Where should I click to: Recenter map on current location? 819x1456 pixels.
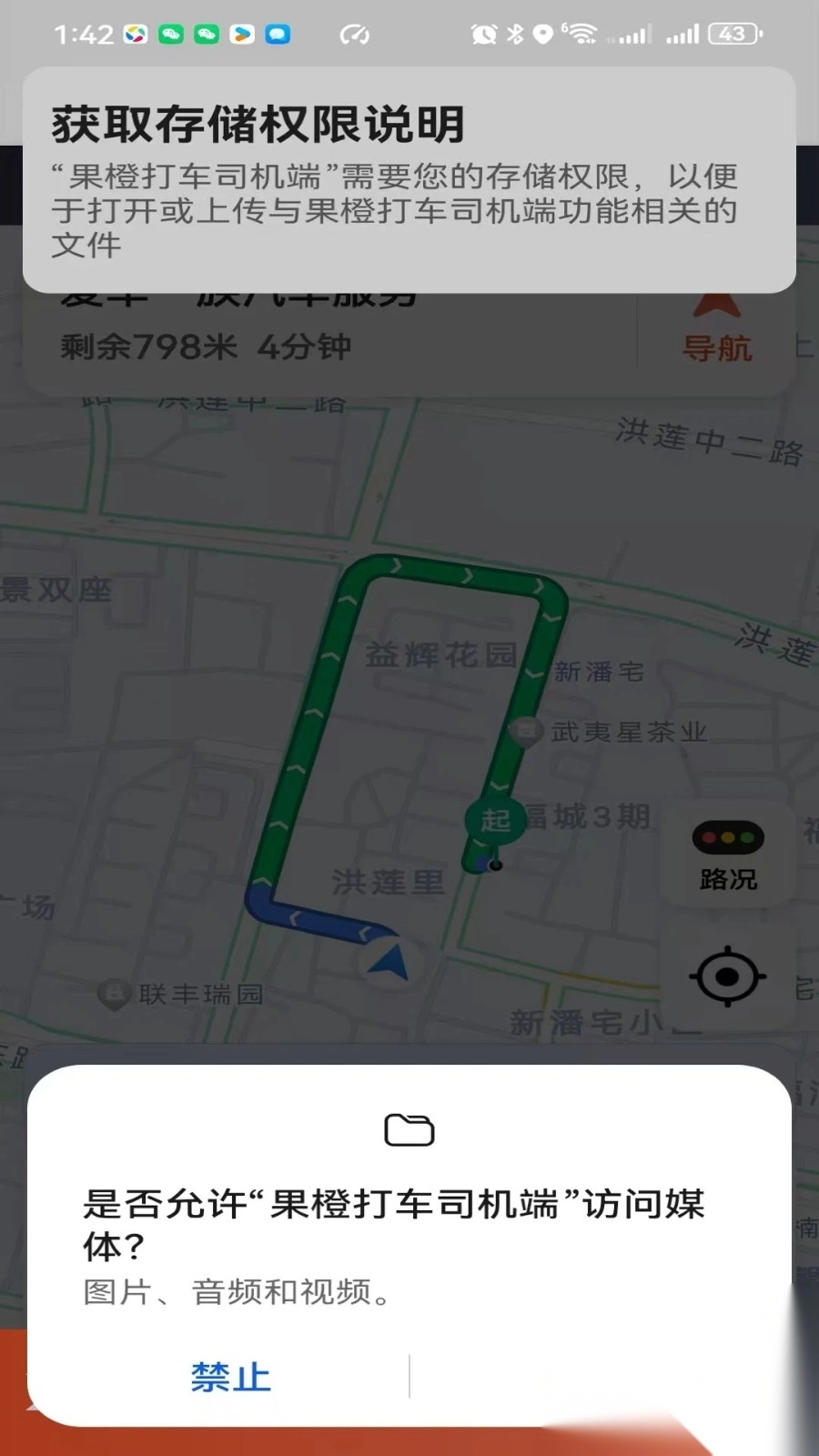click(x=727, y=977)
